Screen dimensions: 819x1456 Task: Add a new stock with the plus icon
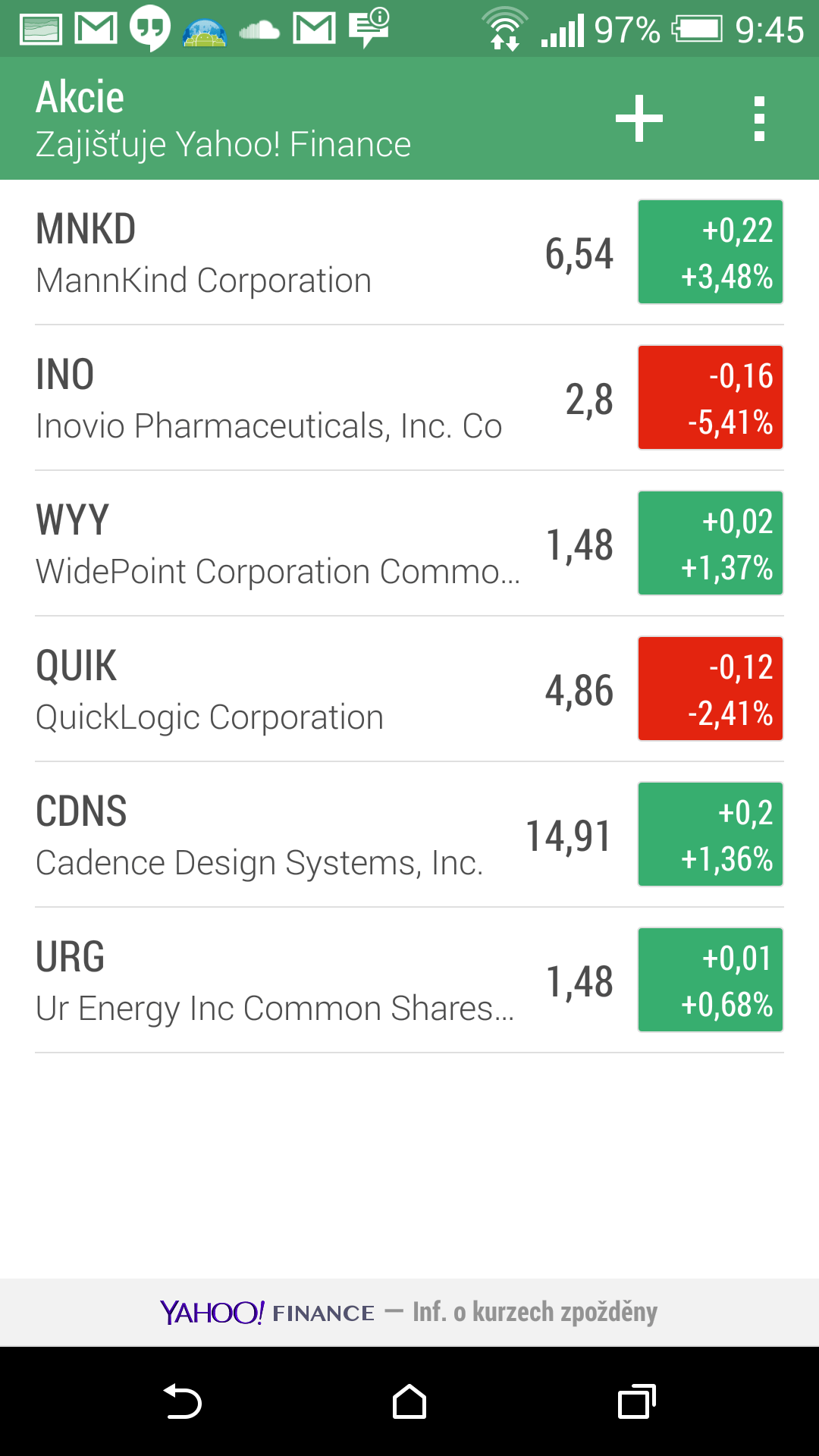pyautogui.click(x=639, y=118)
